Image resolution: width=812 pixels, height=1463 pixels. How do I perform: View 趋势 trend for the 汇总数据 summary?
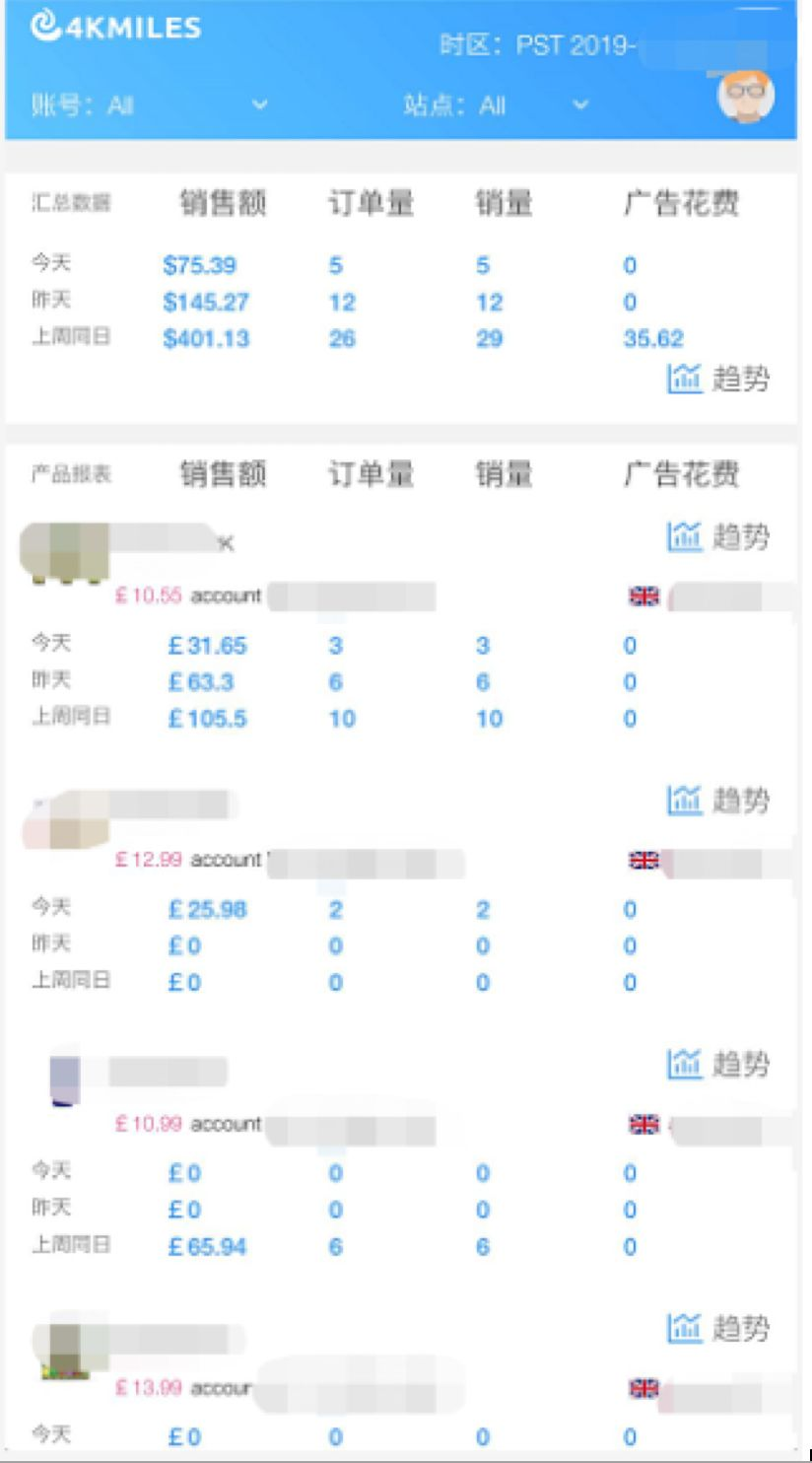pos(718,378)
